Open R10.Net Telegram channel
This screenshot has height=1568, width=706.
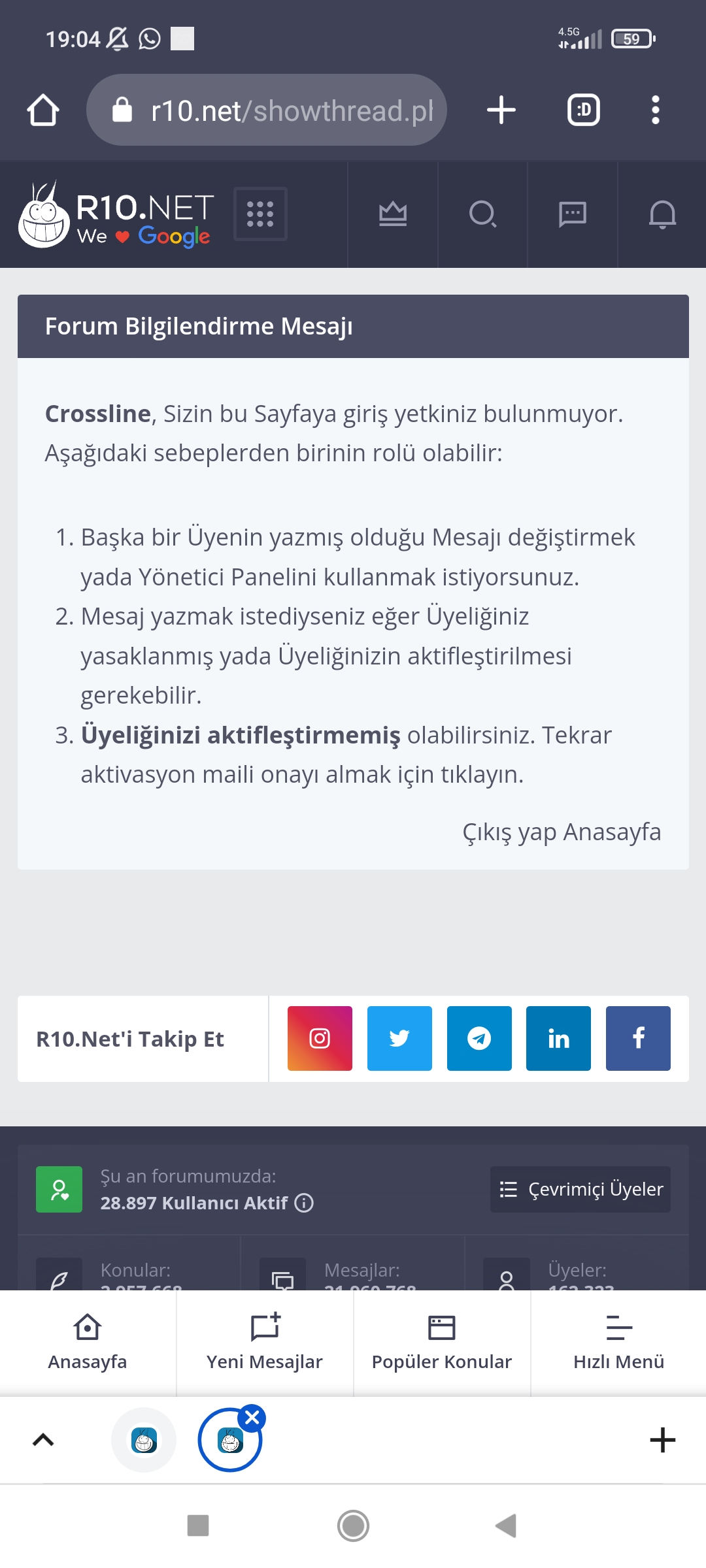click(x=479, y=1038)
